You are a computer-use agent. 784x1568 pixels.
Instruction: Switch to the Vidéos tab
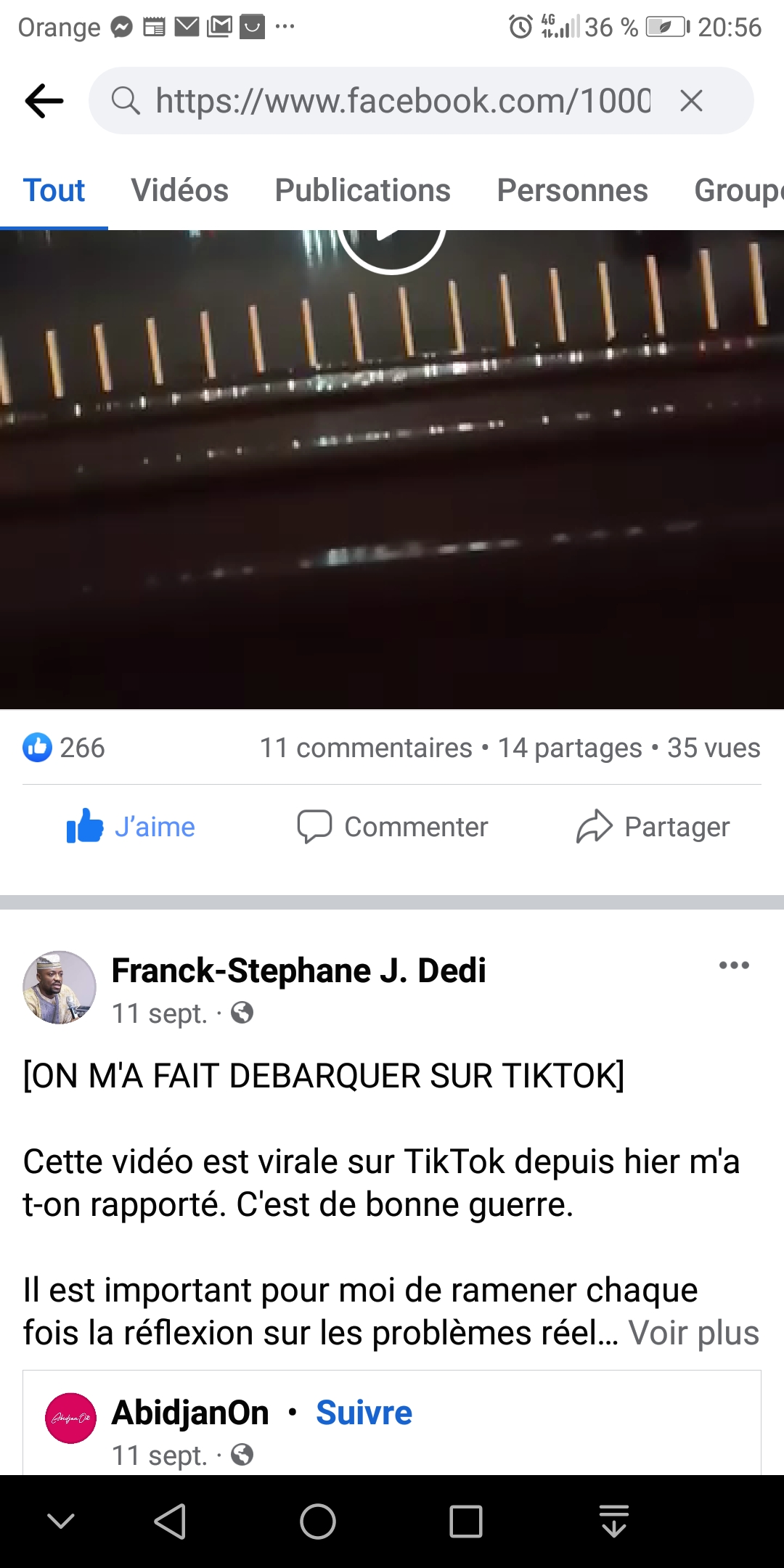point(179,191)
